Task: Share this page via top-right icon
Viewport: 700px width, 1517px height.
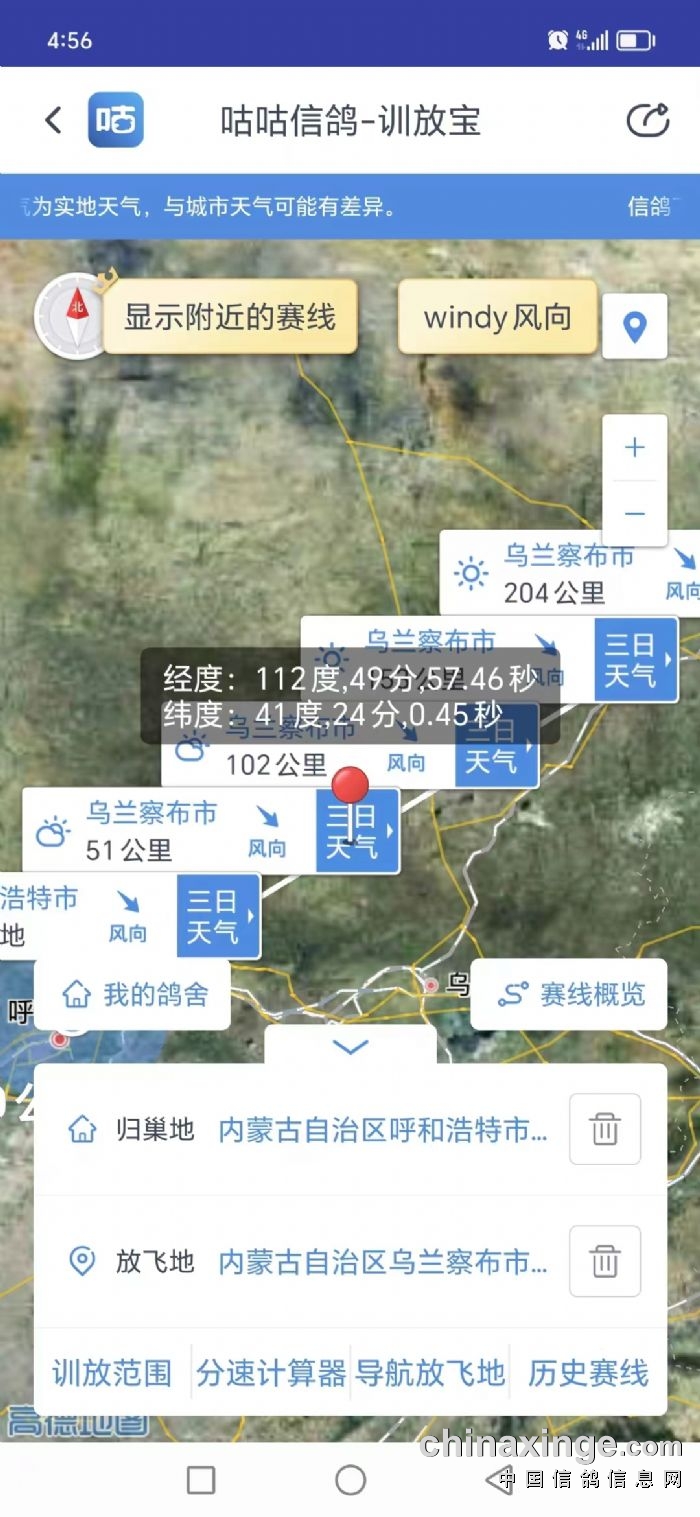Action: [x=647, y=121]
